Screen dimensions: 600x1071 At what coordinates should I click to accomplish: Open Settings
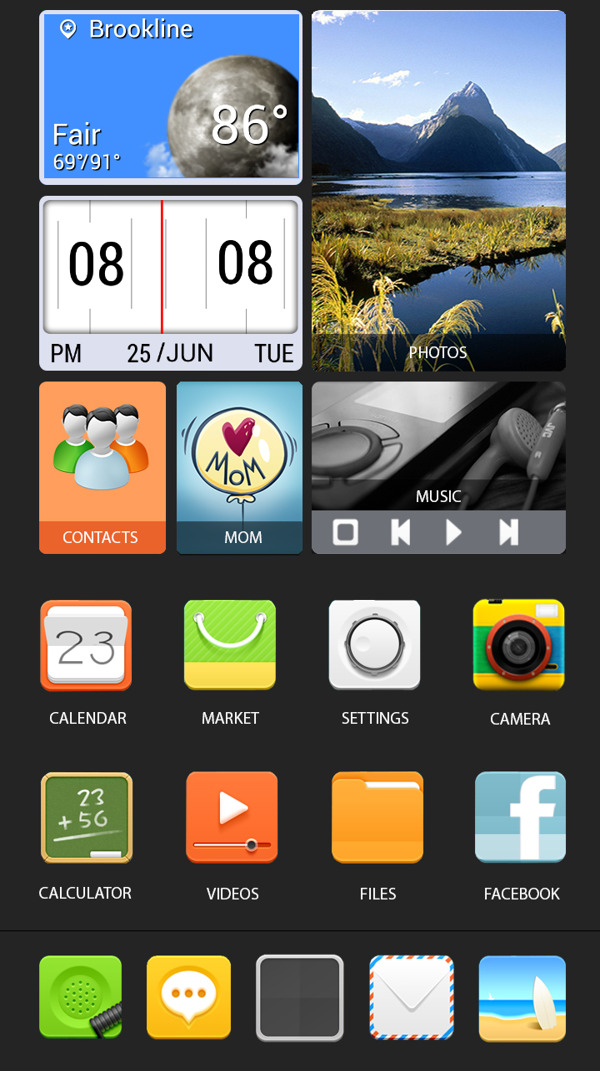375,645
